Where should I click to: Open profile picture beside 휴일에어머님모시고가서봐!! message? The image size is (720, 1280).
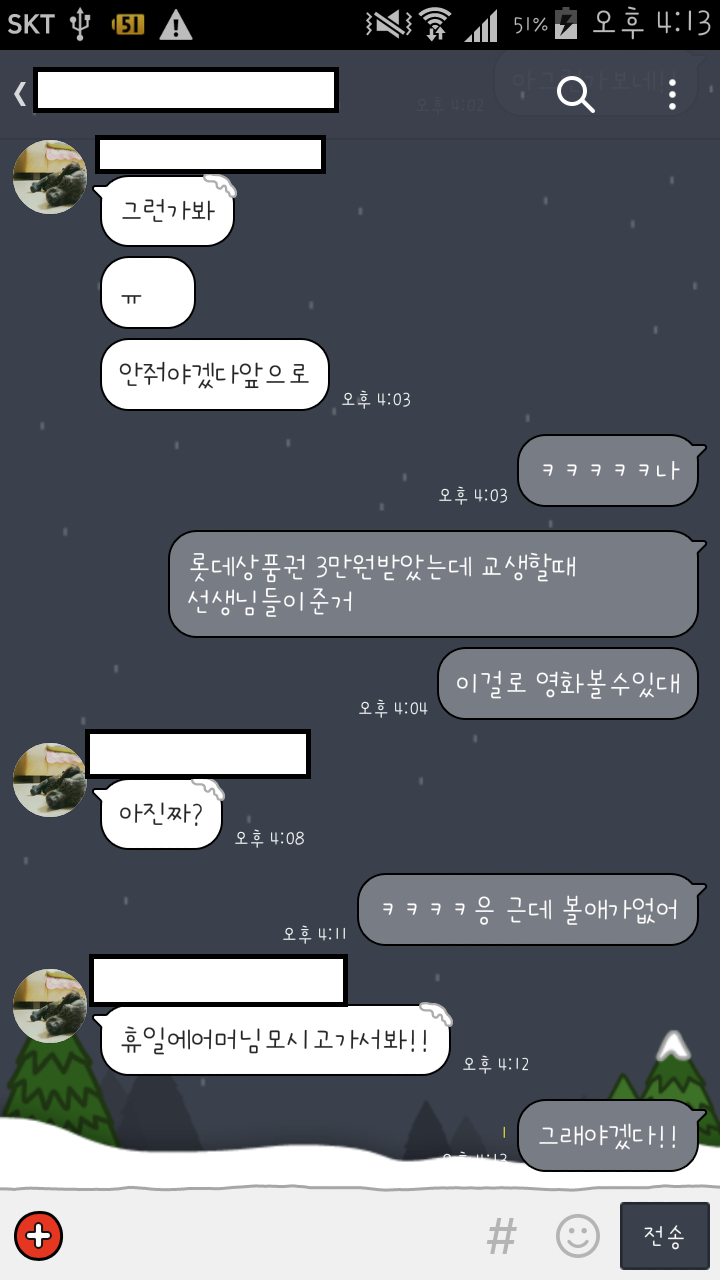point(49,1006)
